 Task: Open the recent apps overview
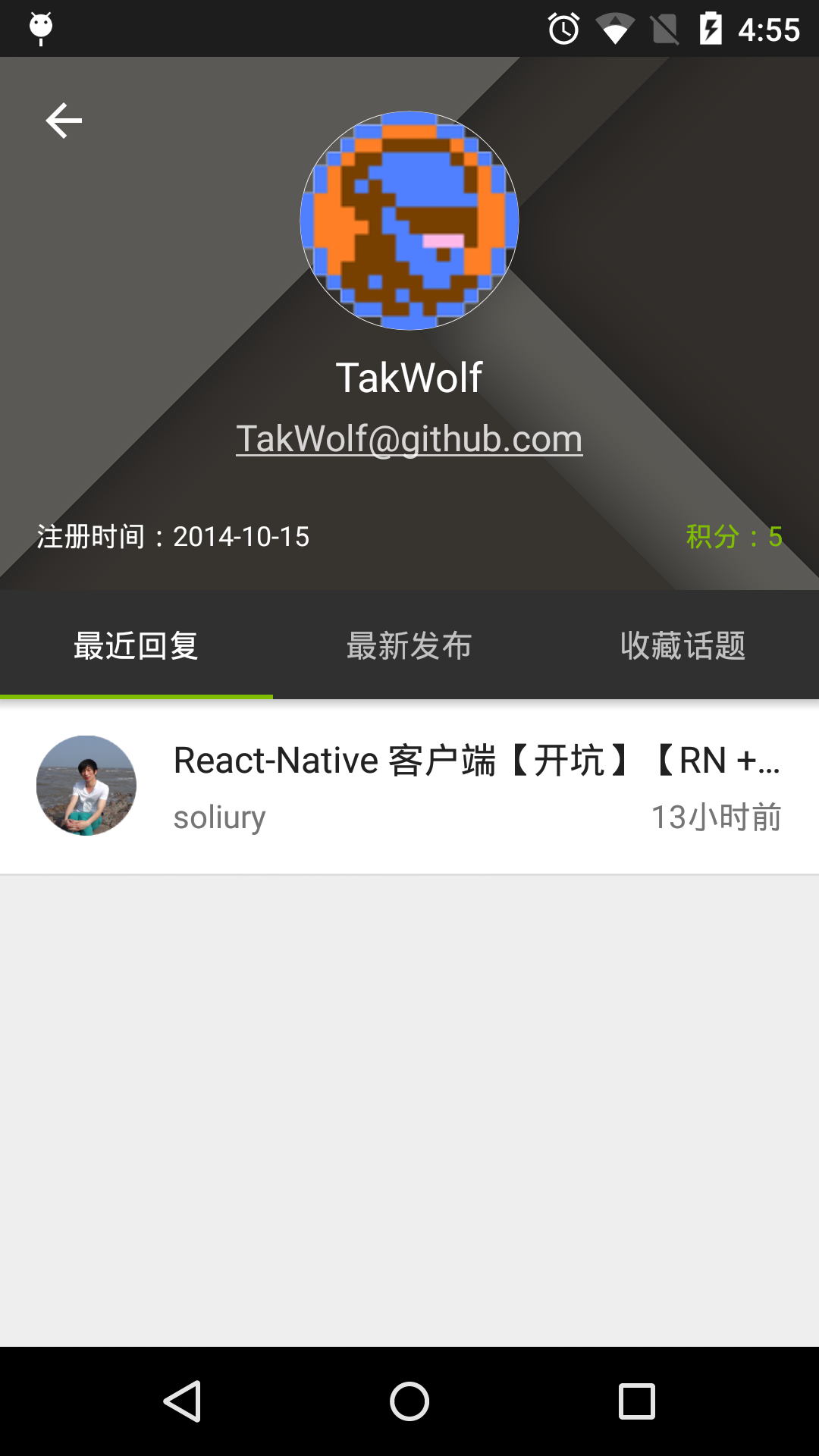click(637, 1401)
